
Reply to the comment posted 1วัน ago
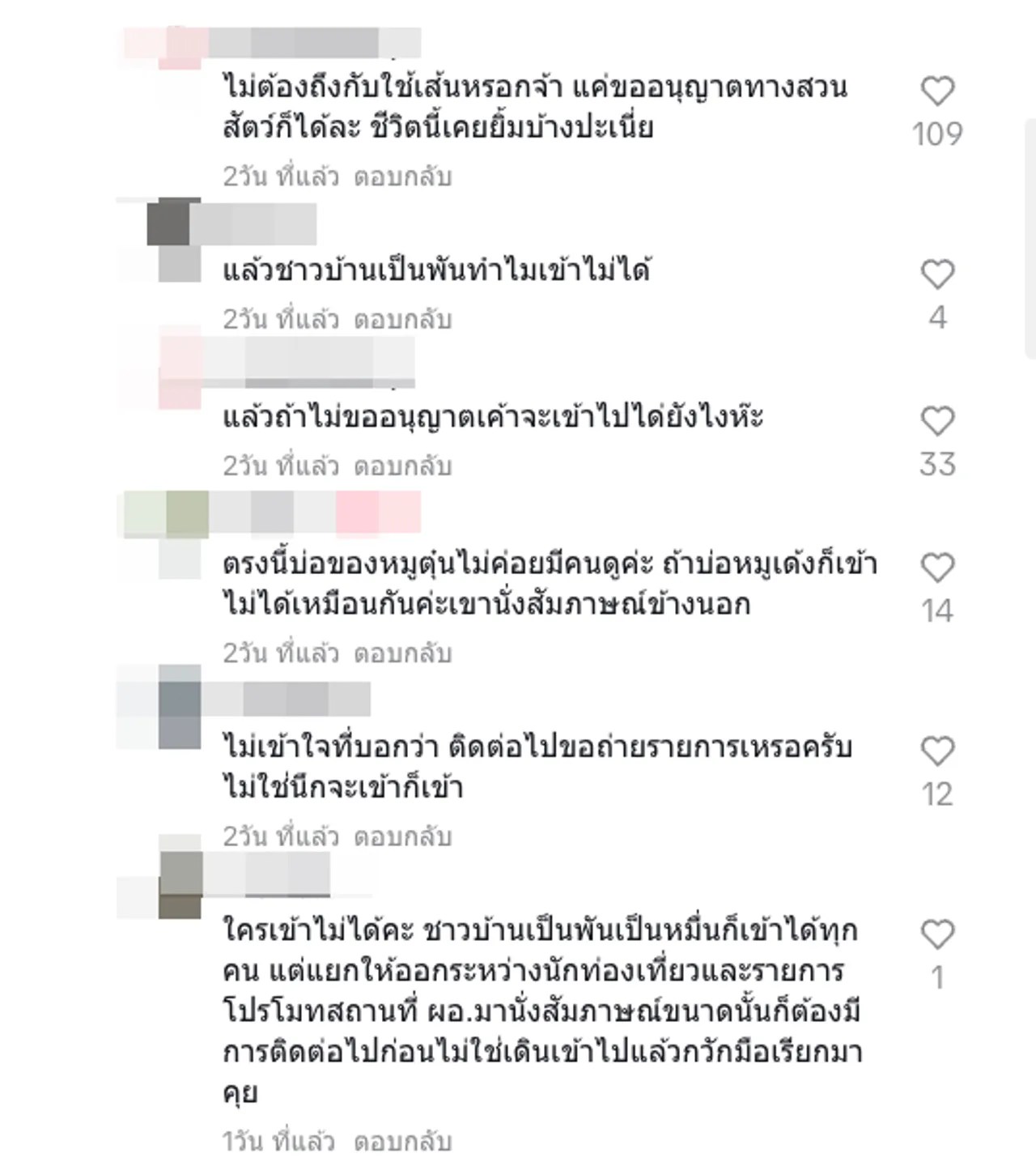click(x=402, y=1142)
